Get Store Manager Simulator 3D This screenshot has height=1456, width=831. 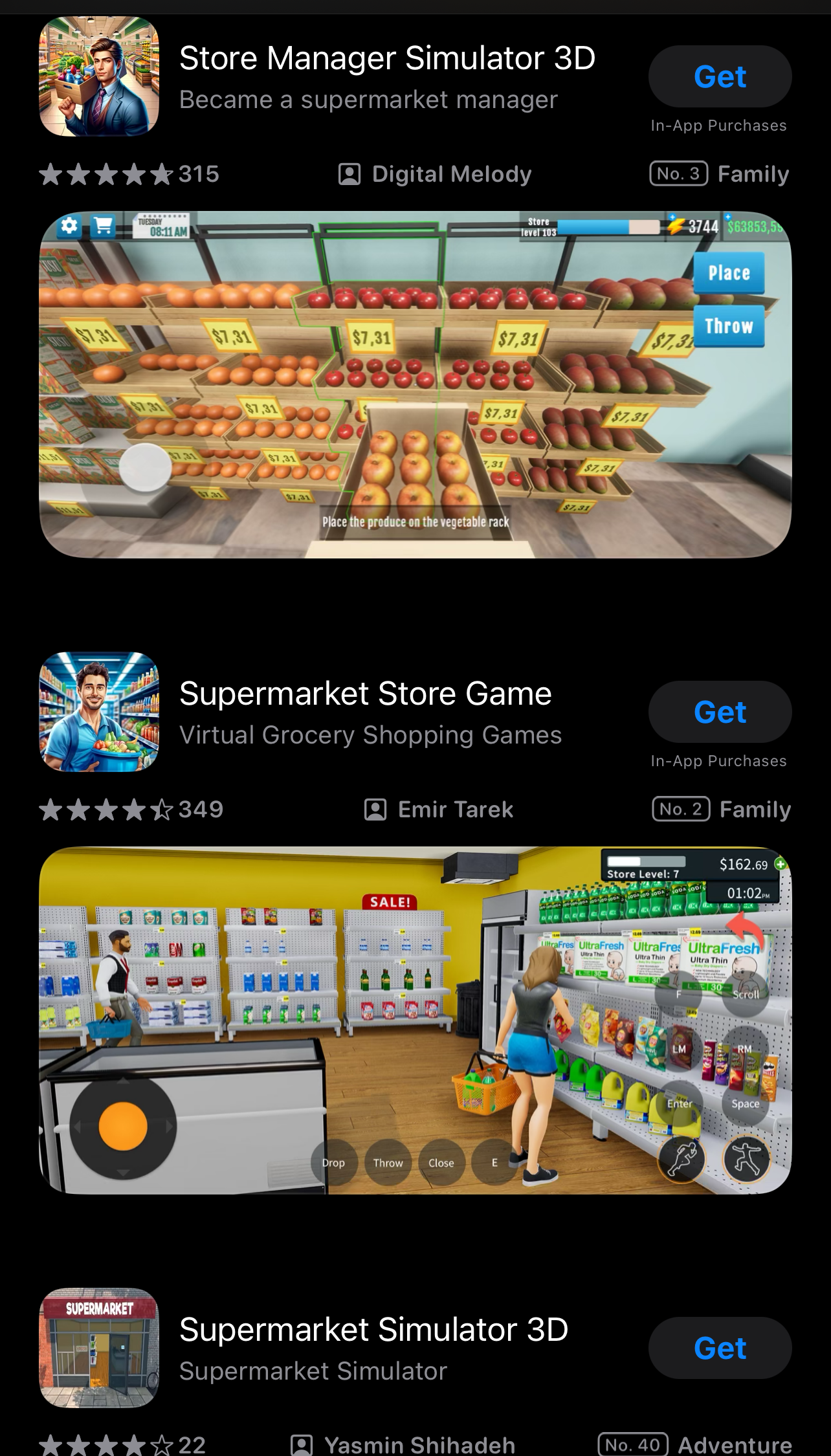[x=720, y=76]
